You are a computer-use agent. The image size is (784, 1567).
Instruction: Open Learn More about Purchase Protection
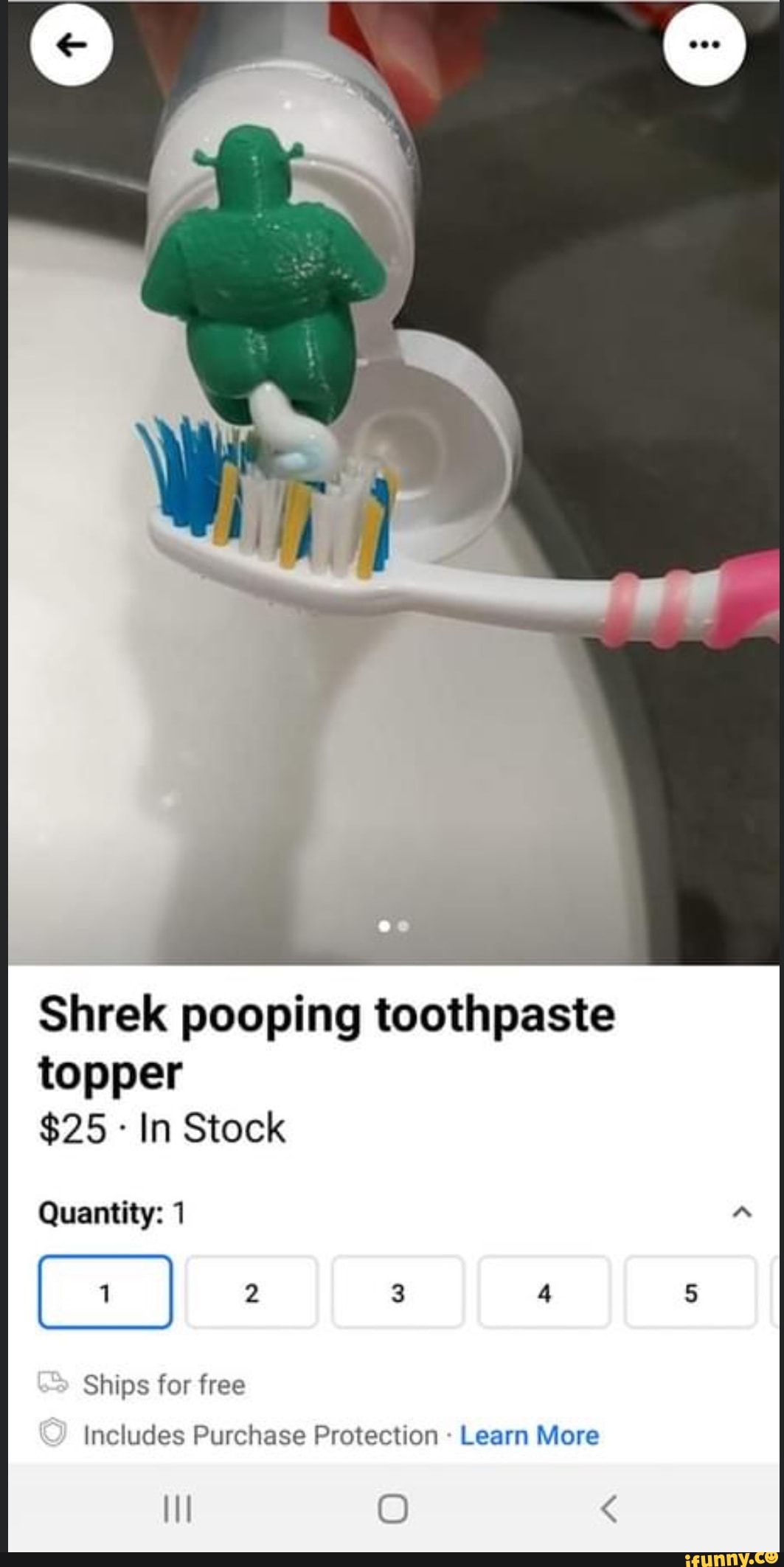[529, 1436]
